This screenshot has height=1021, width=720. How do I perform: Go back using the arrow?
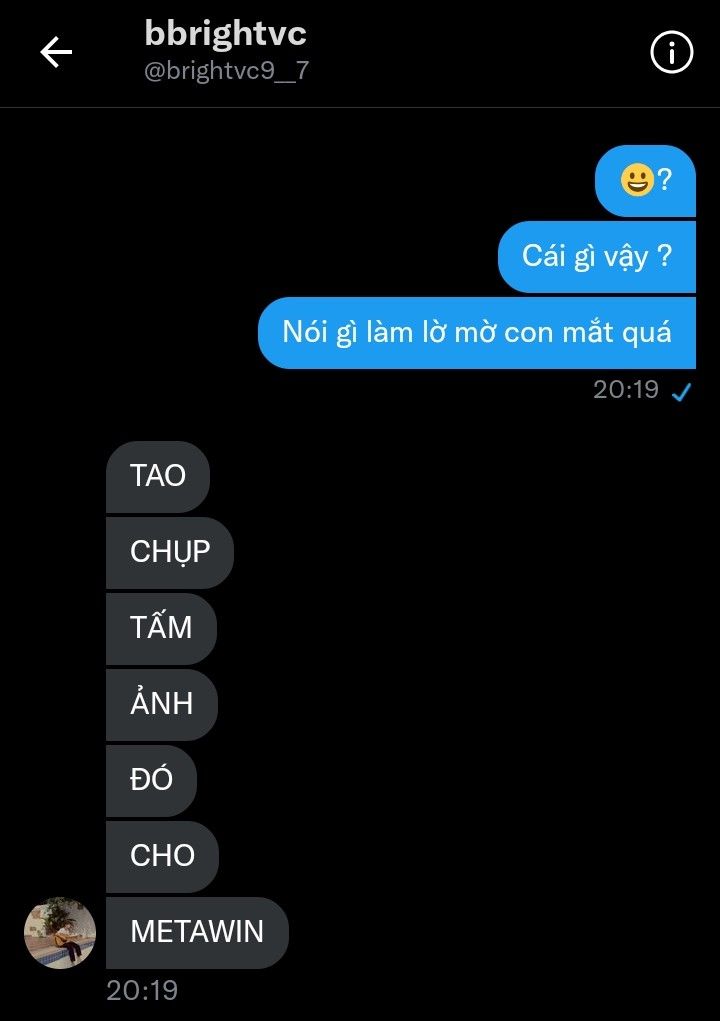[x=56, y=52]
